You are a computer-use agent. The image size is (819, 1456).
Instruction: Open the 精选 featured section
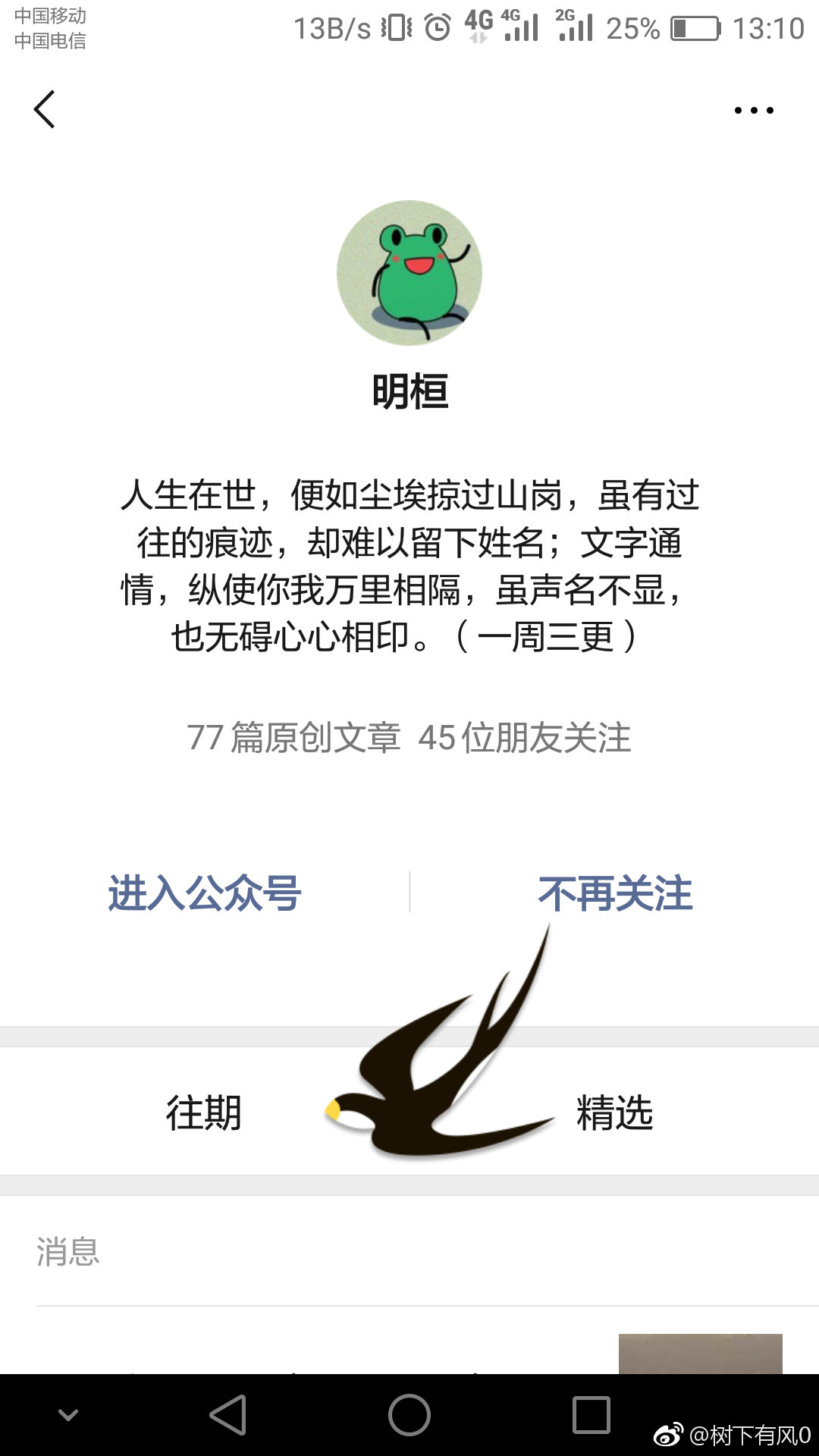[615, 1112]
